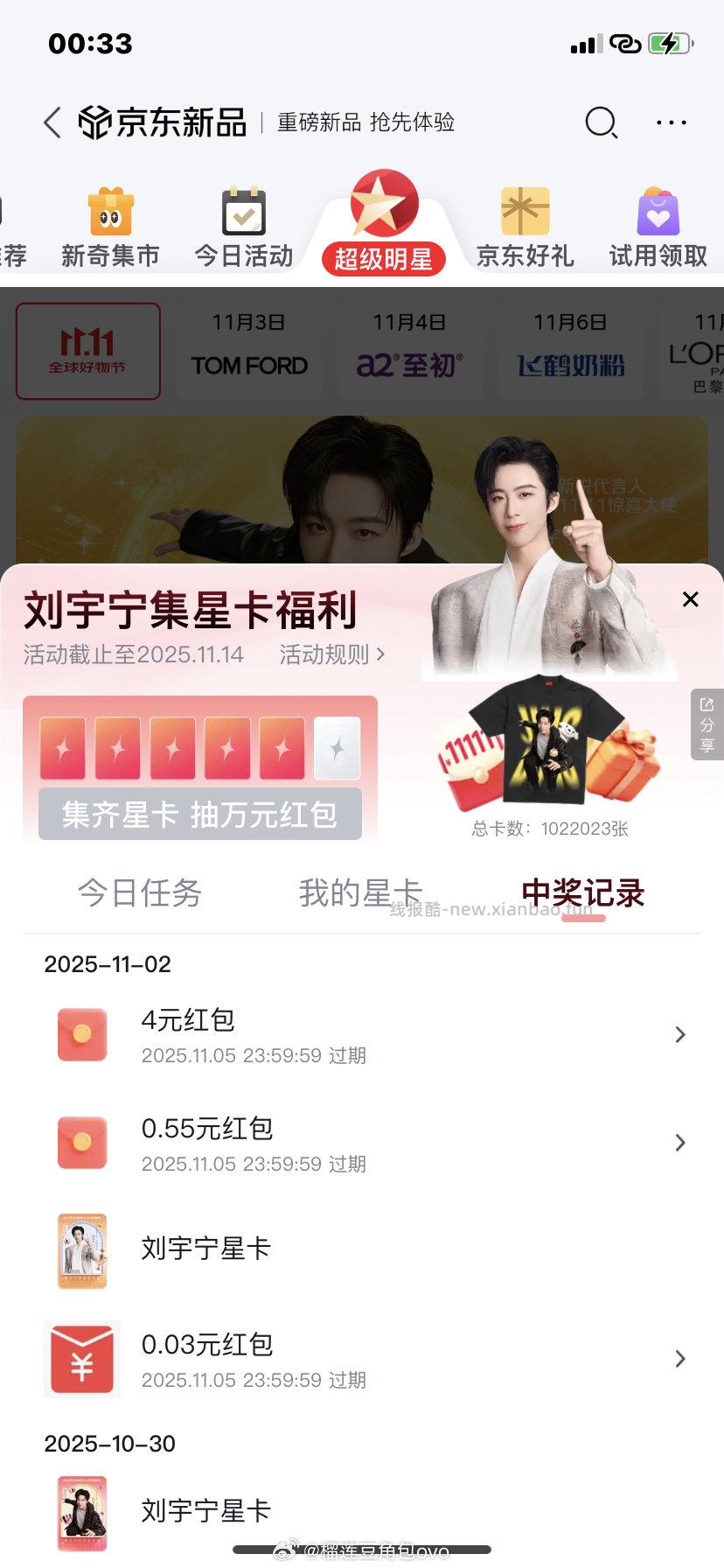The height and width of the screenshot is (1568, 724).
Task: Open the 0.55元红包 record
Action: (x=367, y=1144)
